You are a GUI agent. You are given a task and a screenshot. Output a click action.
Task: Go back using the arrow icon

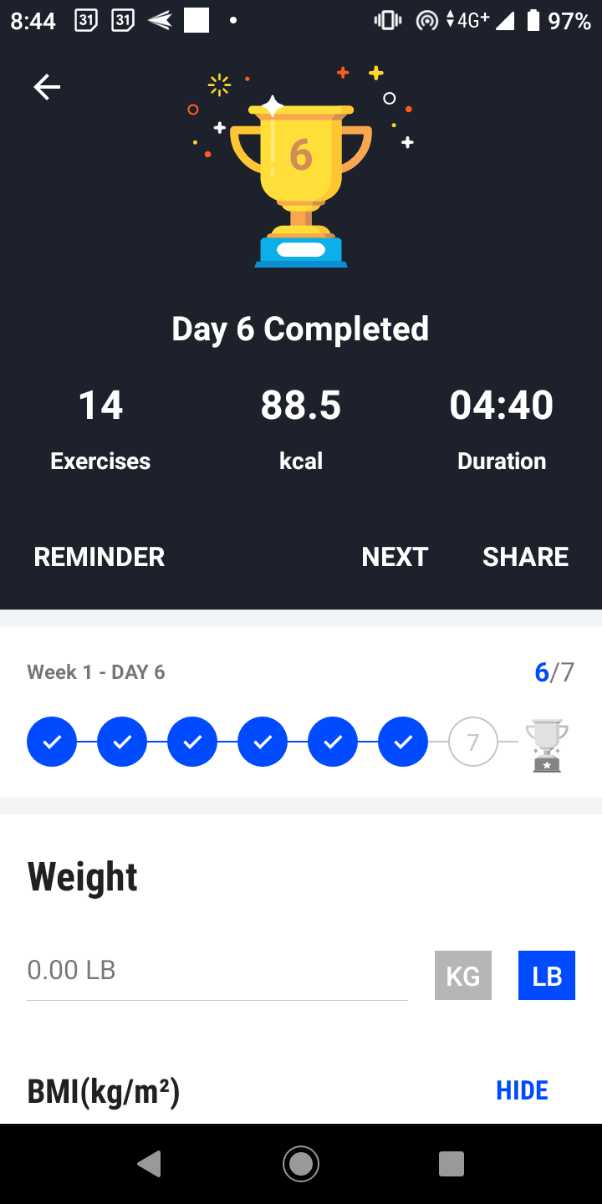[47, 88]
